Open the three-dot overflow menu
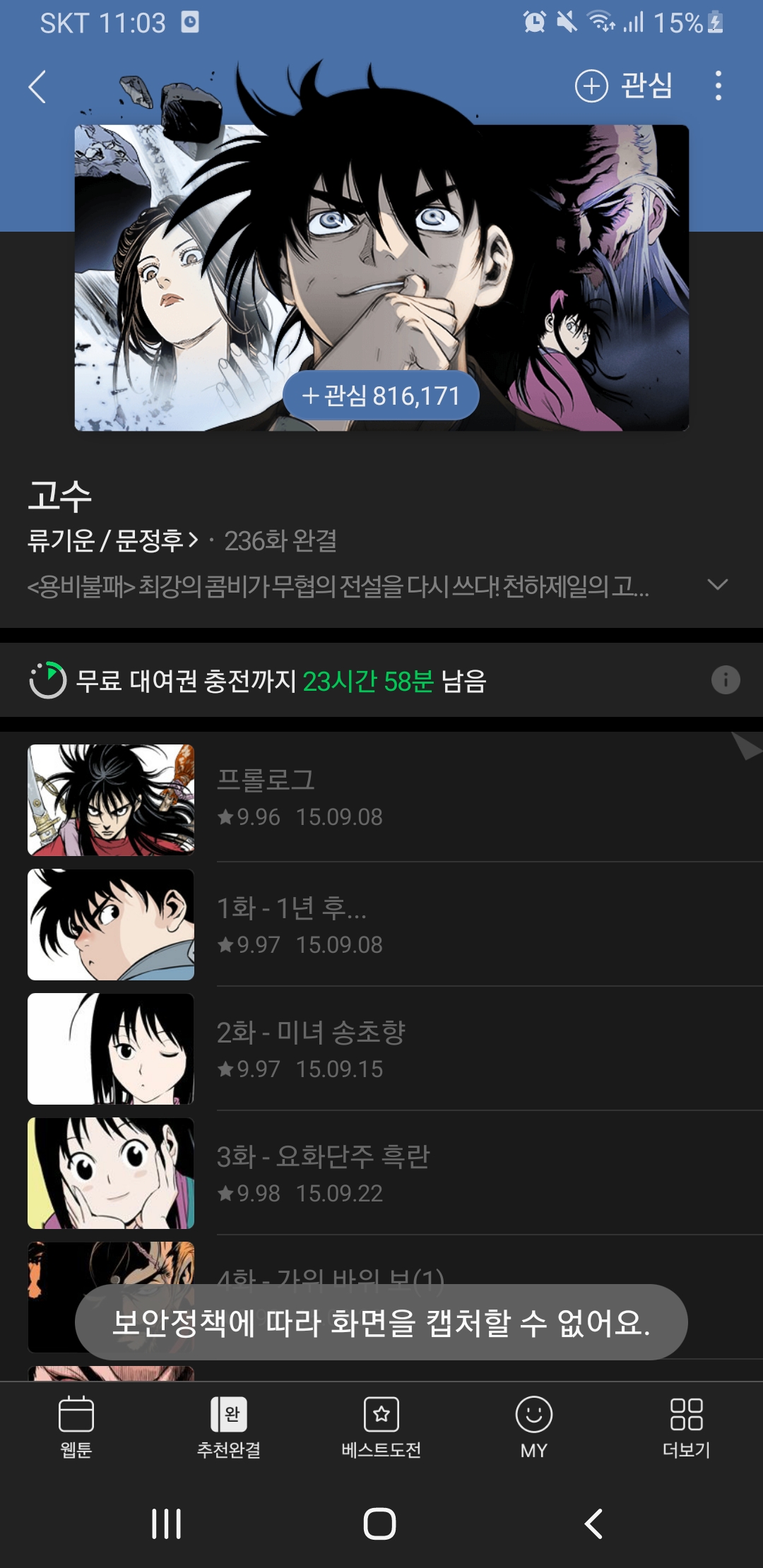763x1568 pixels. click(x=718, y=85)
